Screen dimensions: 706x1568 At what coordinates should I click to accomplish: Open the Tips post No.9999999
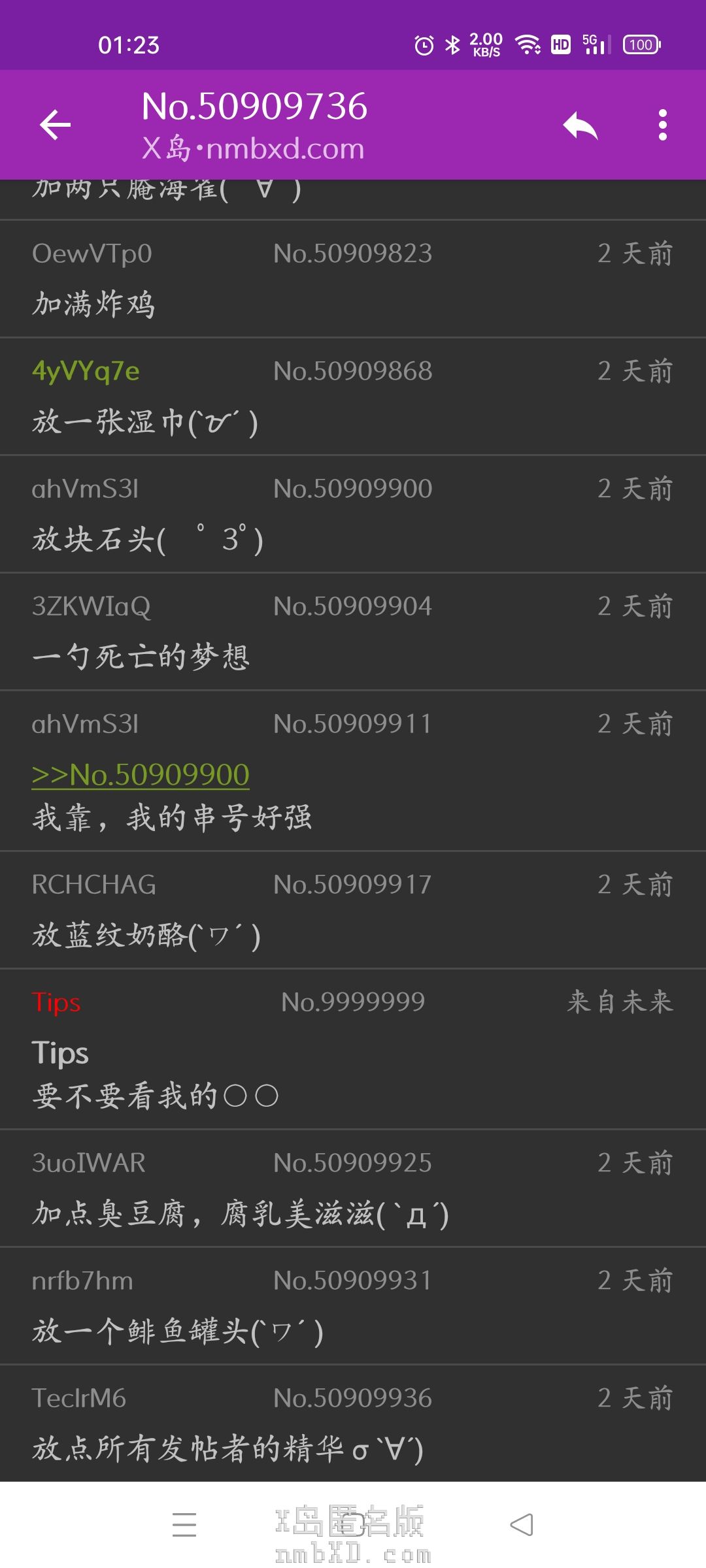pos(353,1049)
